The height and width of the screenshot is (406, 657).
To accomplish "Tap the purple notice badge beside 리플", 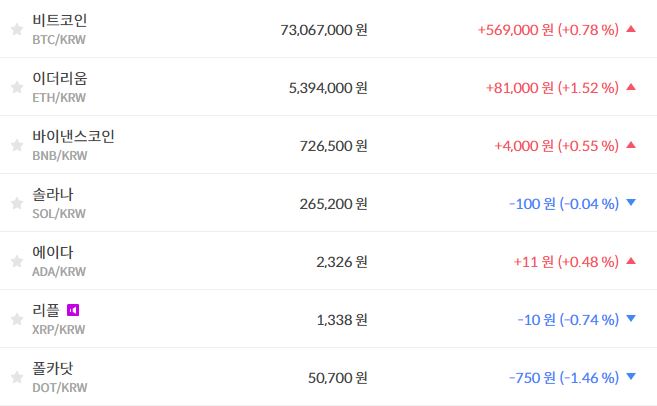I will (72, 310).
